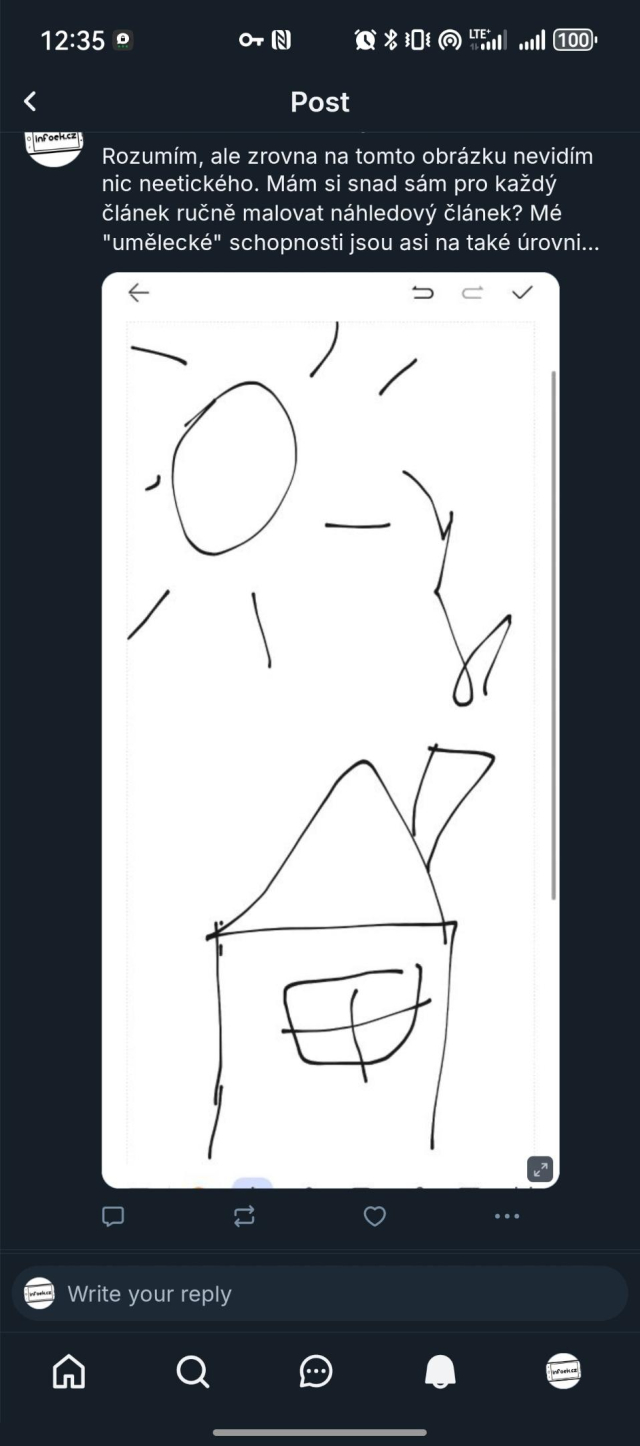Open the post's more options menu

point(507,1216)
